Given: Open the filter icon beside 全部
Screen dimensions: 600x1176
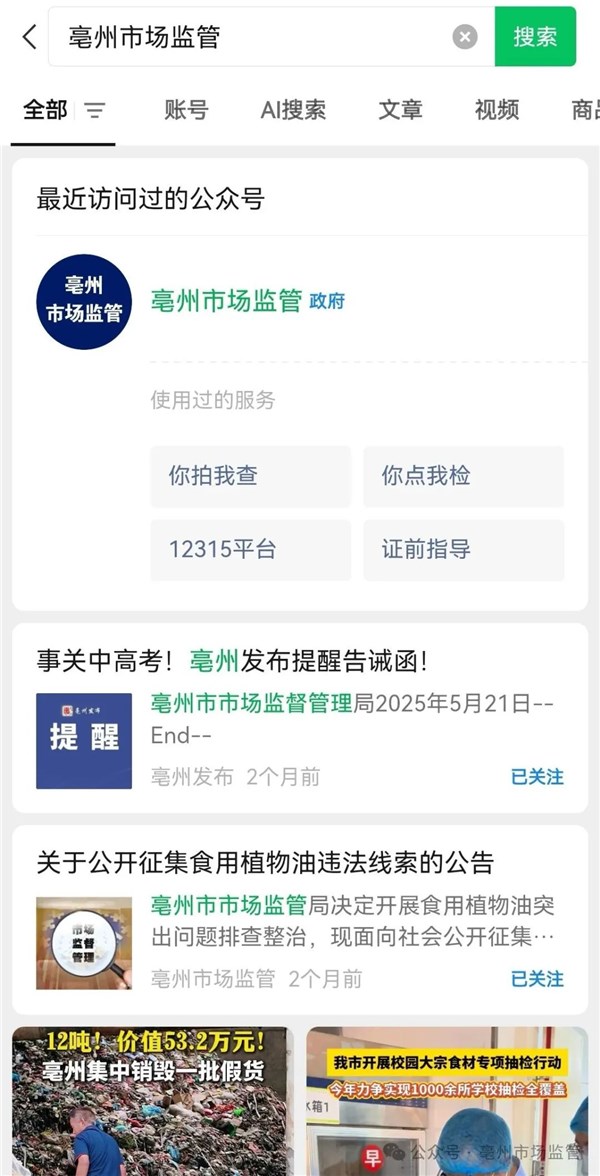Looking at the screenshot, I should pos(95,111).
